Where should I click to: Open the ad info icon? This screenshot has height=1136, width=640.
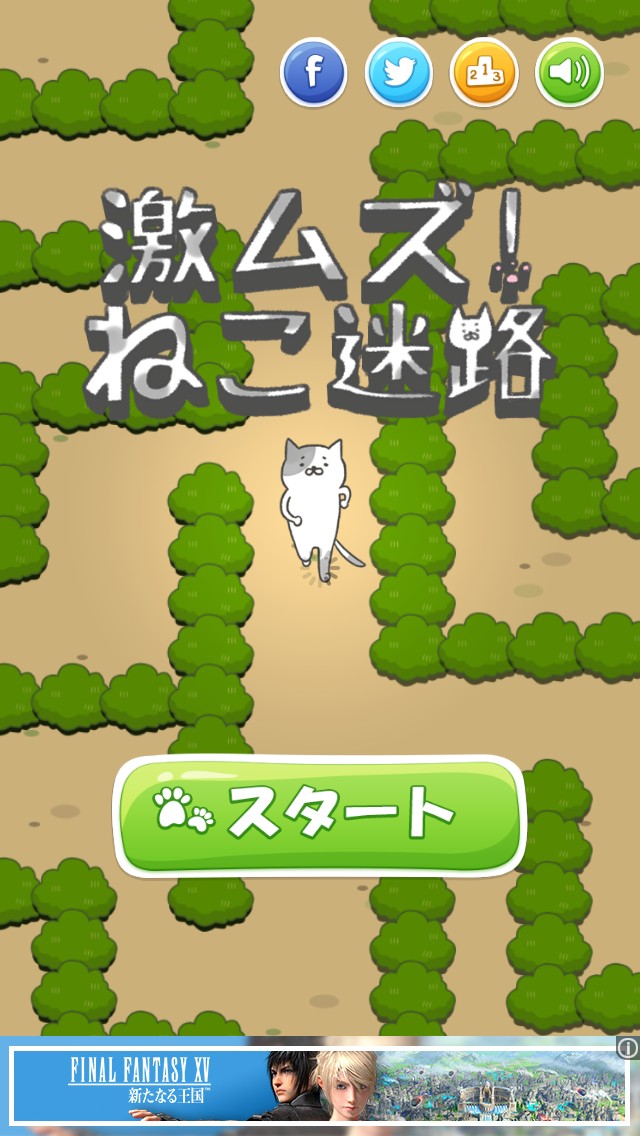pos(627,1048)
